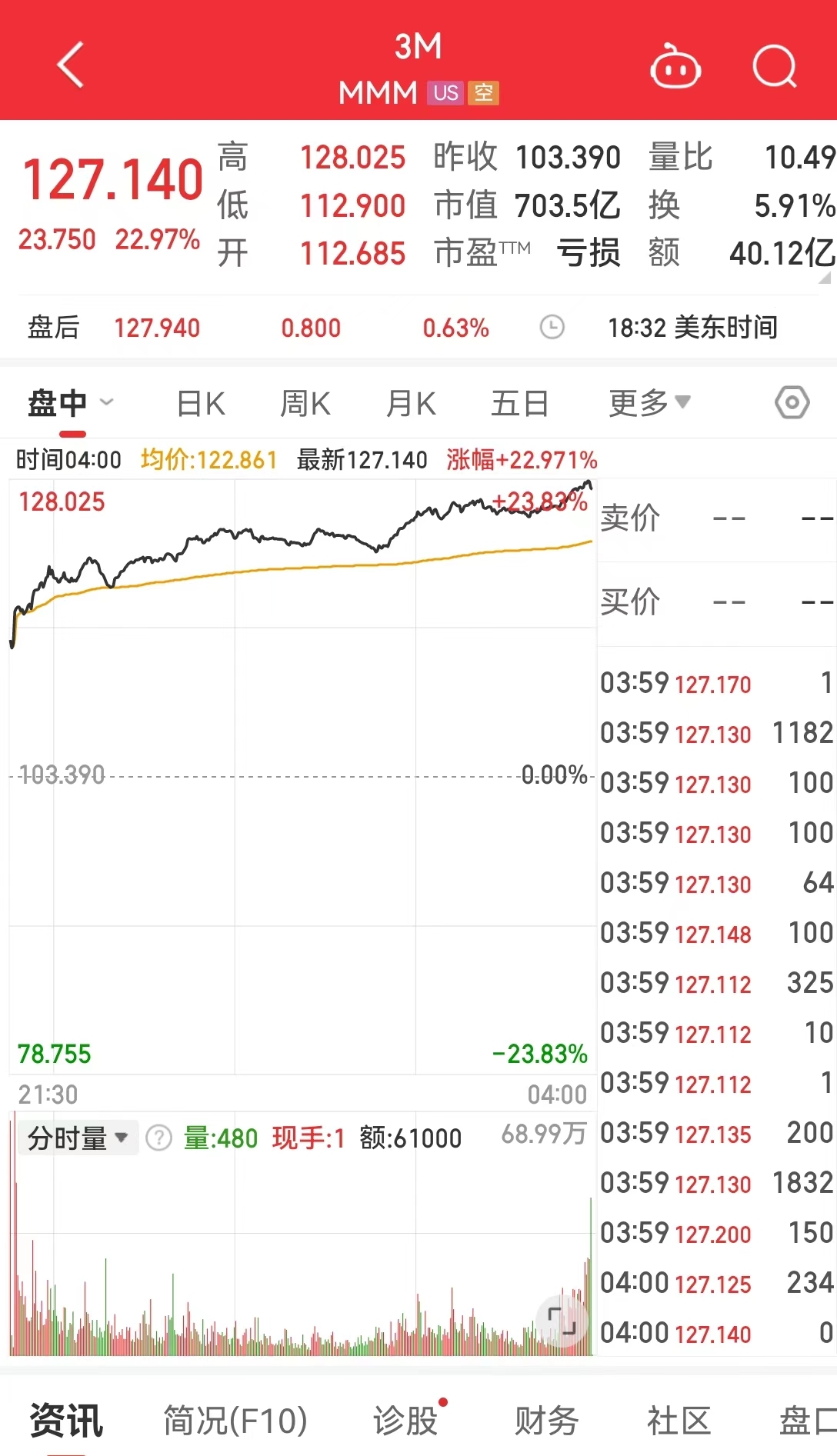Open 社区 community tab
Screen dimensions: 837x1456
pos(679,1420)
